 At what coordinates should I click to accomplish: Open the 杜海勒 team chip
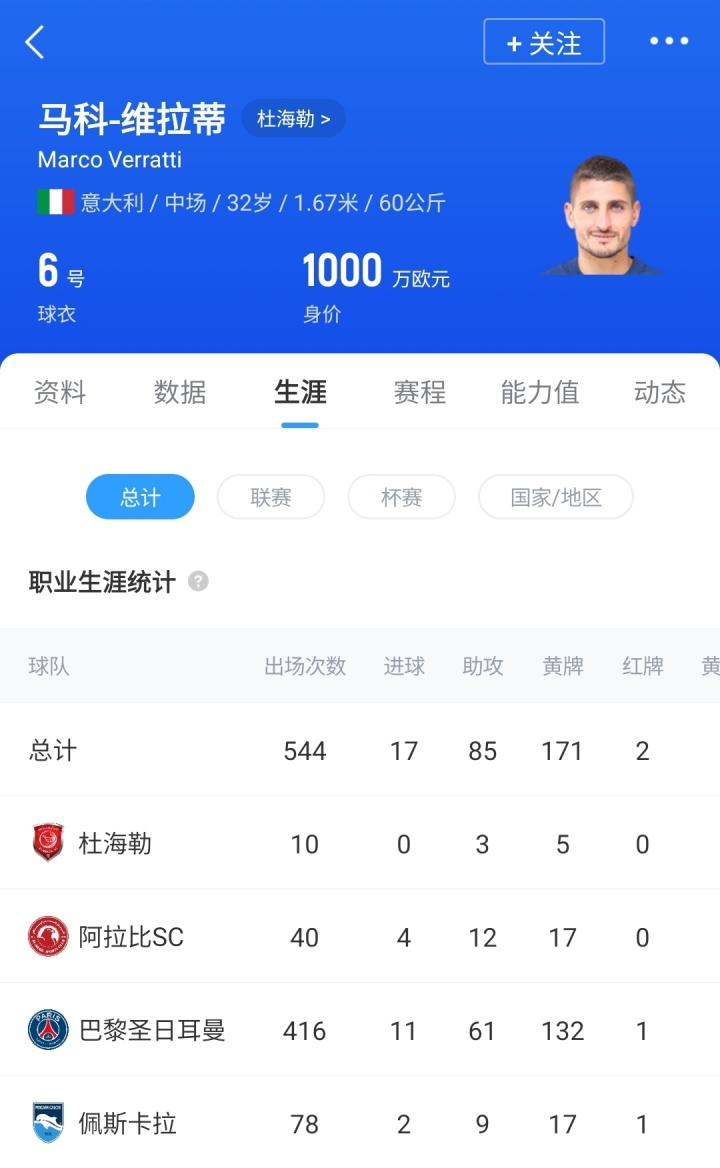tap(293, 119)
